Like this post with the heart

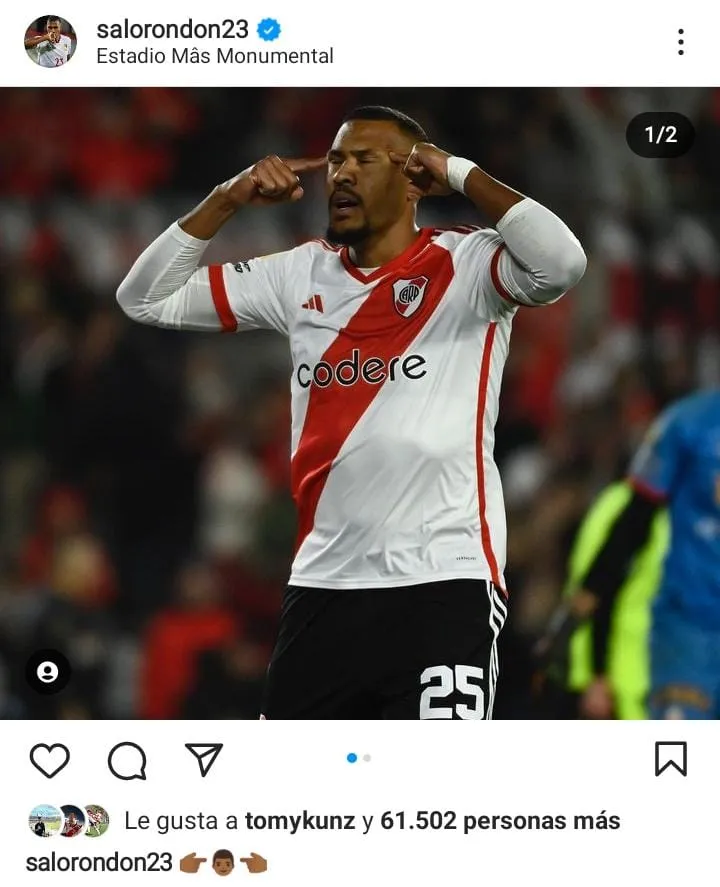click(x=49, y=760)
